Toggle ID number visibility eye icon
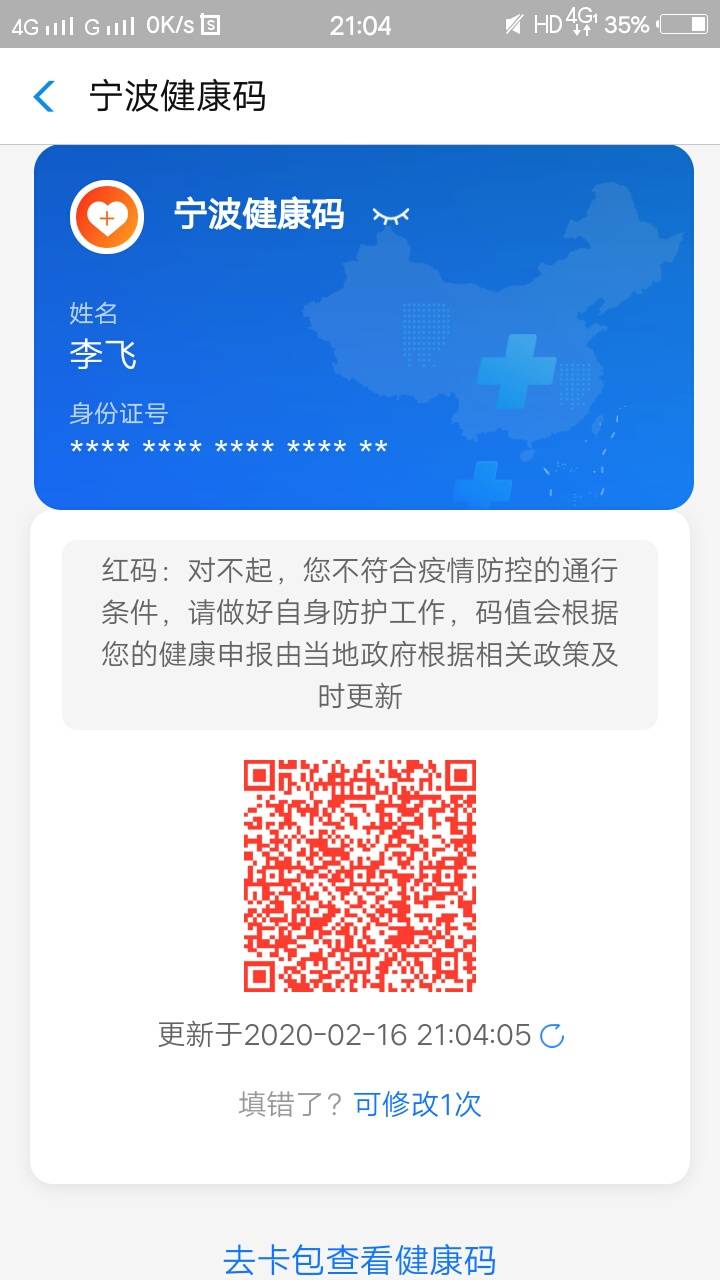720x1280 pixels. (390, 215)
